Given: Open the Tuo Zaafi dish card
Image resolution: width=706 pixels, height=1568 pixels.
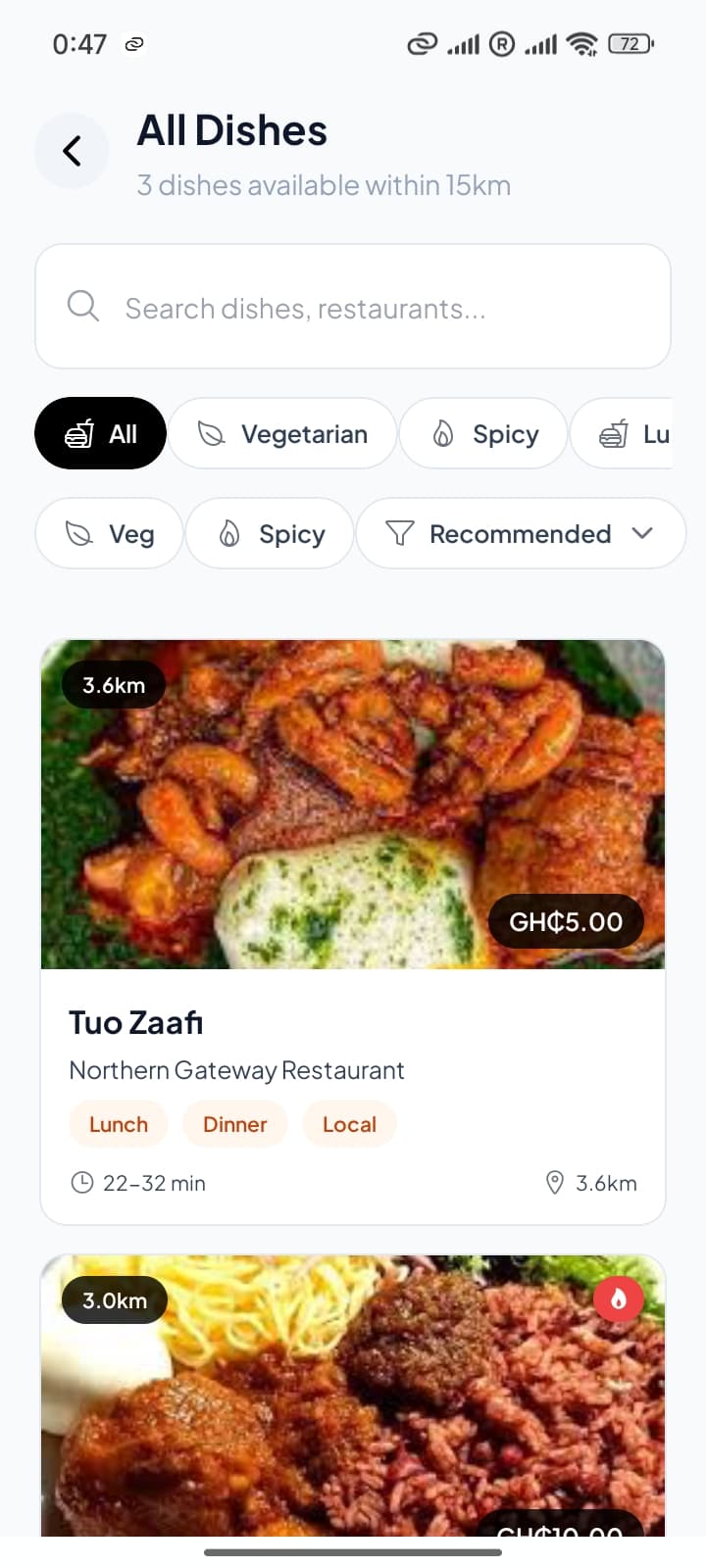Looking at the screenshot, I should pos(353,932).
